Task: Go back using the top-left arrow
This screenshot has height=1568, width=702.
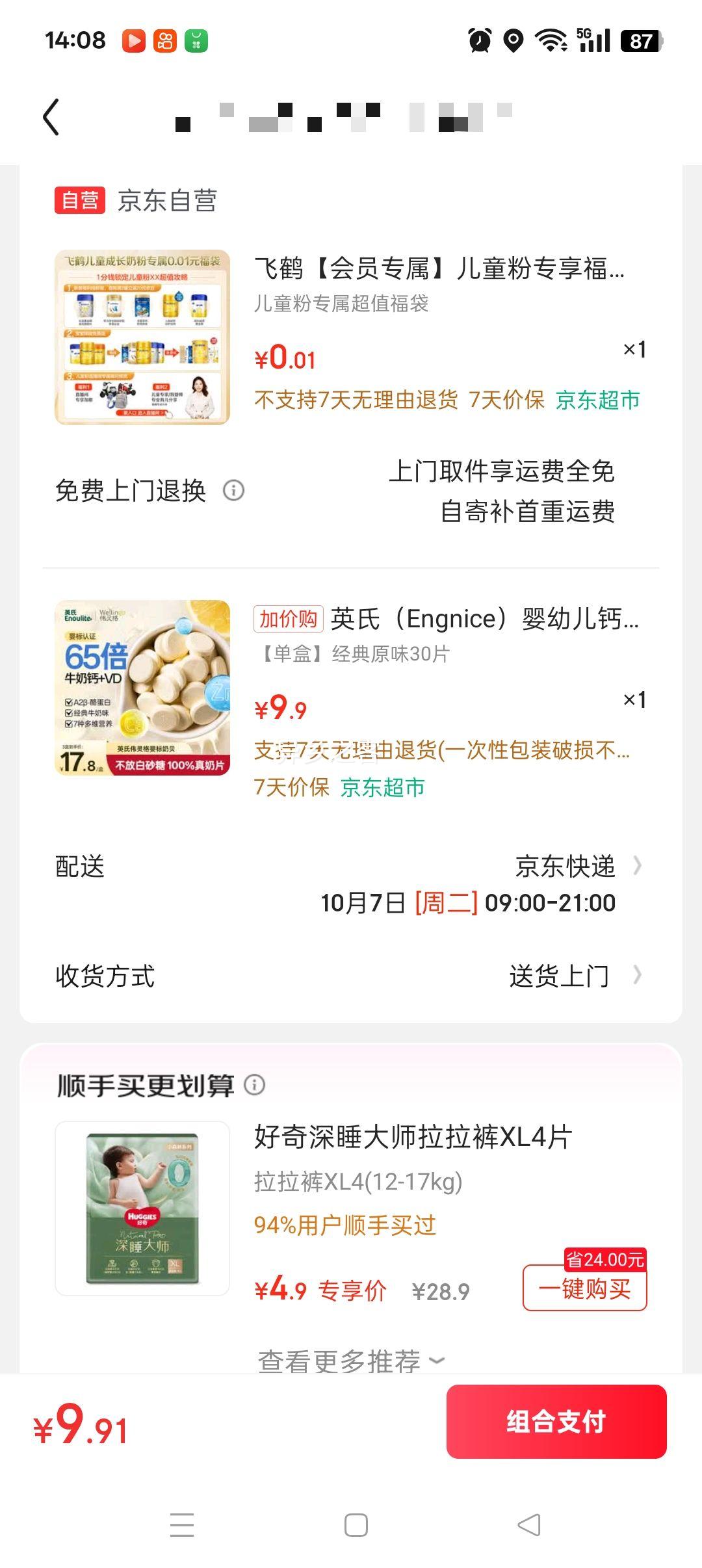Action: point(51,117)
